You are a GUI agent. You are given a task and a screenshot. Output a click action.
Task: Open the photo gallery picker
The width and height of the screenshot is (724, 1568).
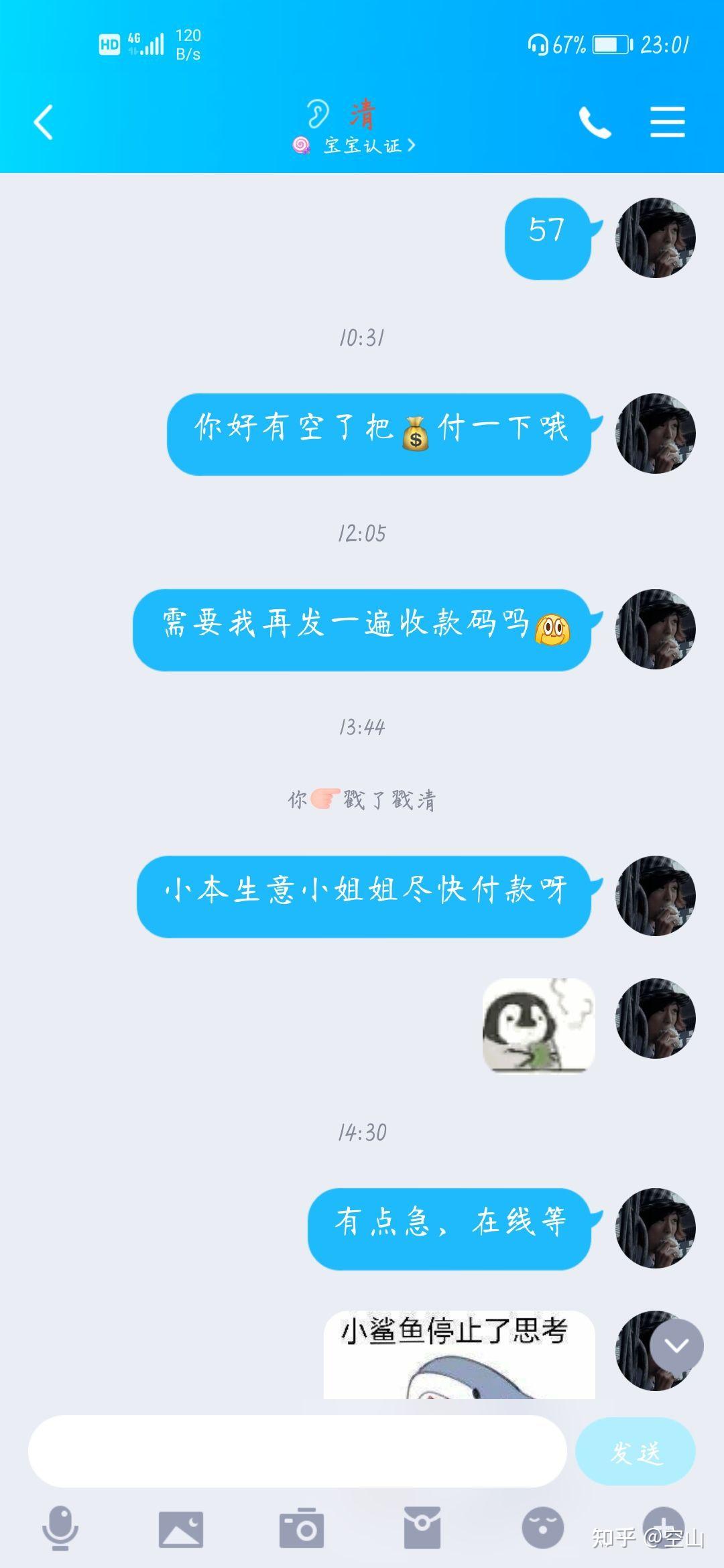click(181, 1529)
